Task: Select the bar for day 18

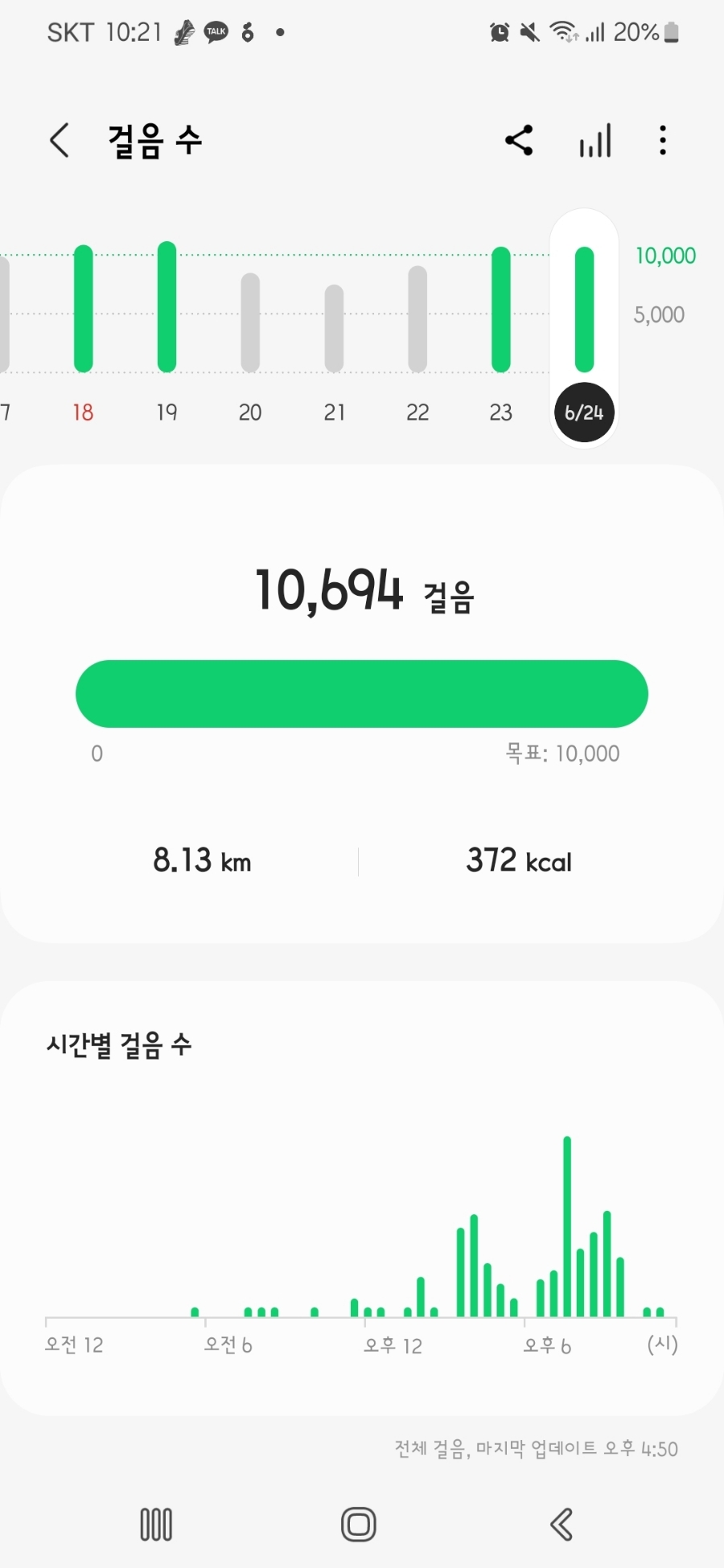Action: point(84,309)
